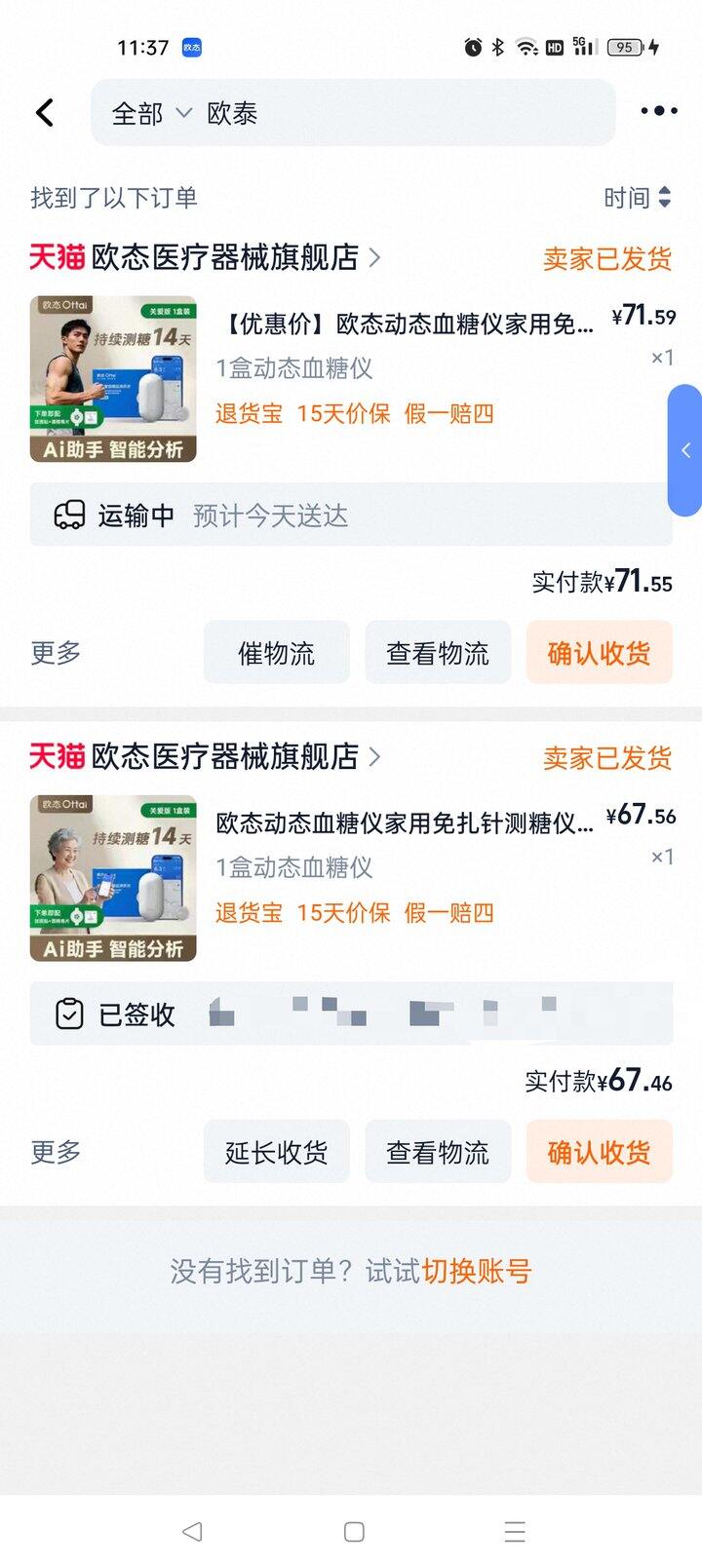Tap the 切换账号 link to switch account

(x=477, y=1271)
